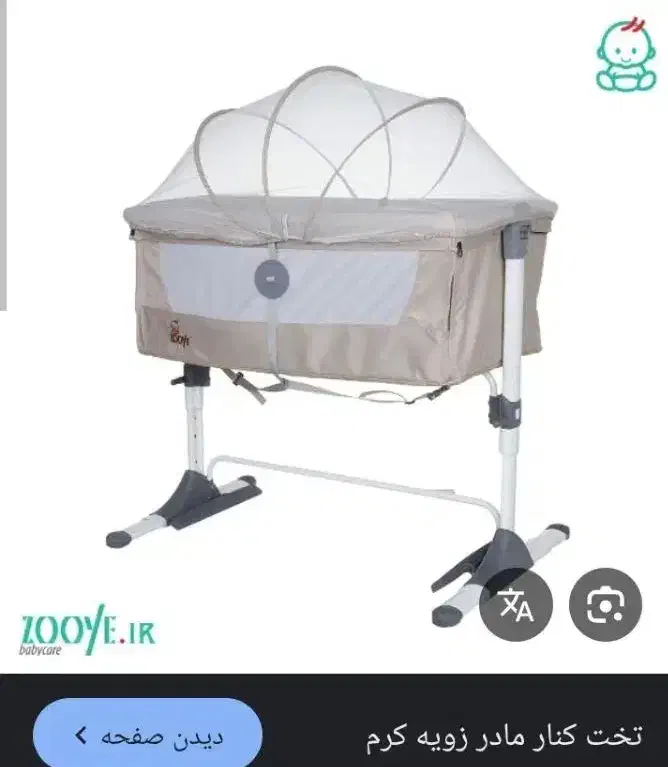Search this image with Google Lens
The image size is (668, 767).
[605, 605]
